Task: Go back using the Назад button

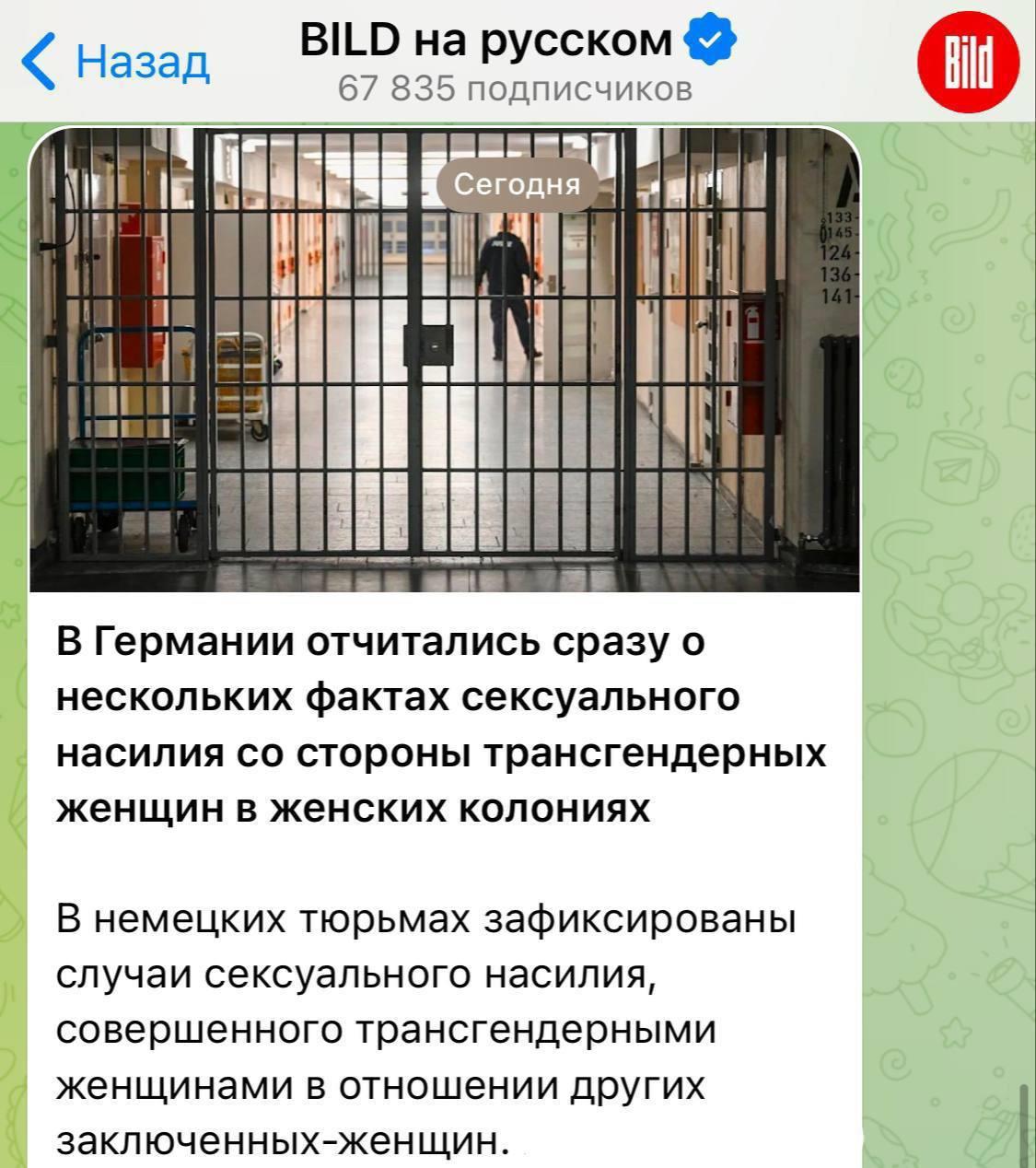Action: tap(115, 61)
